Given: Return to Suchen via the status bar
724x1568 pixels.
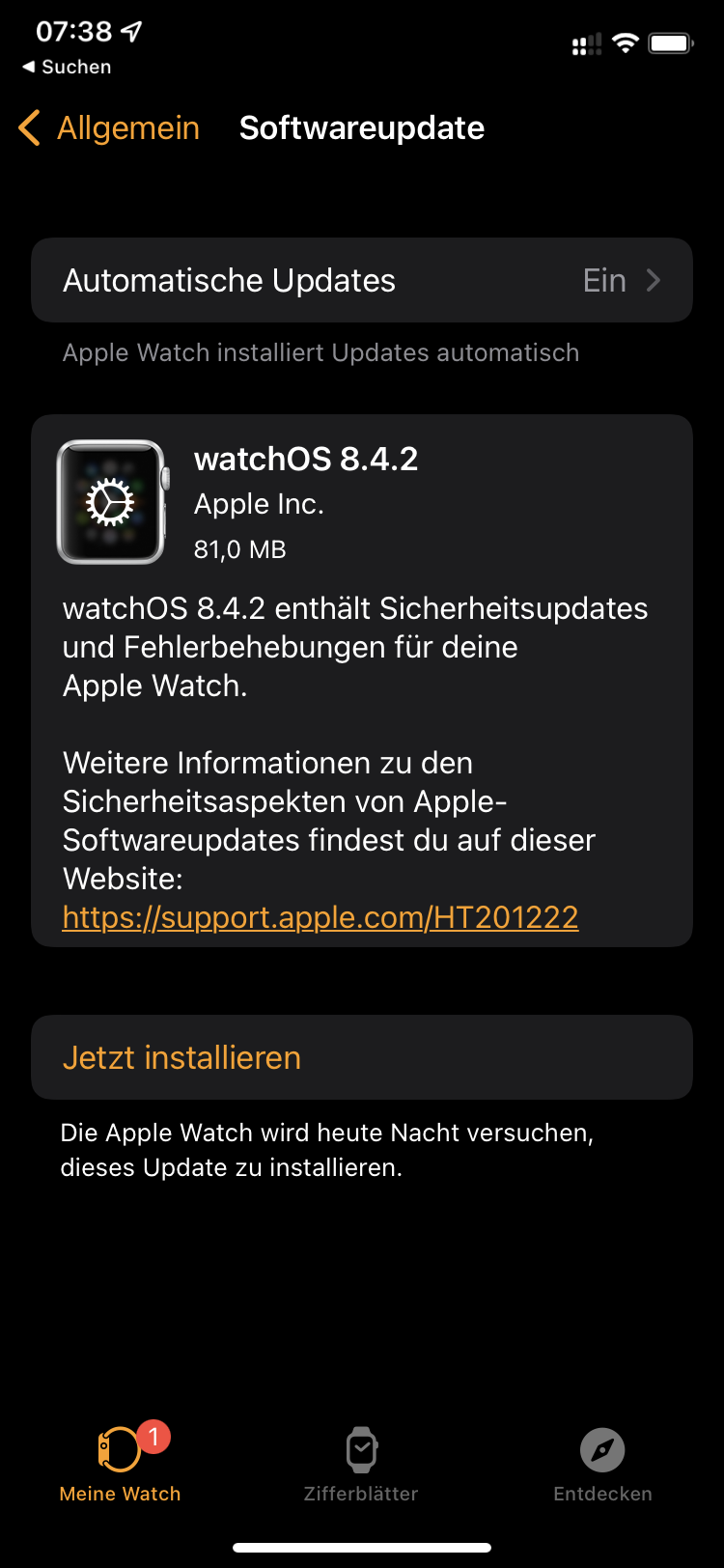Looking at the screenshot, I should (x=67, y=67).
